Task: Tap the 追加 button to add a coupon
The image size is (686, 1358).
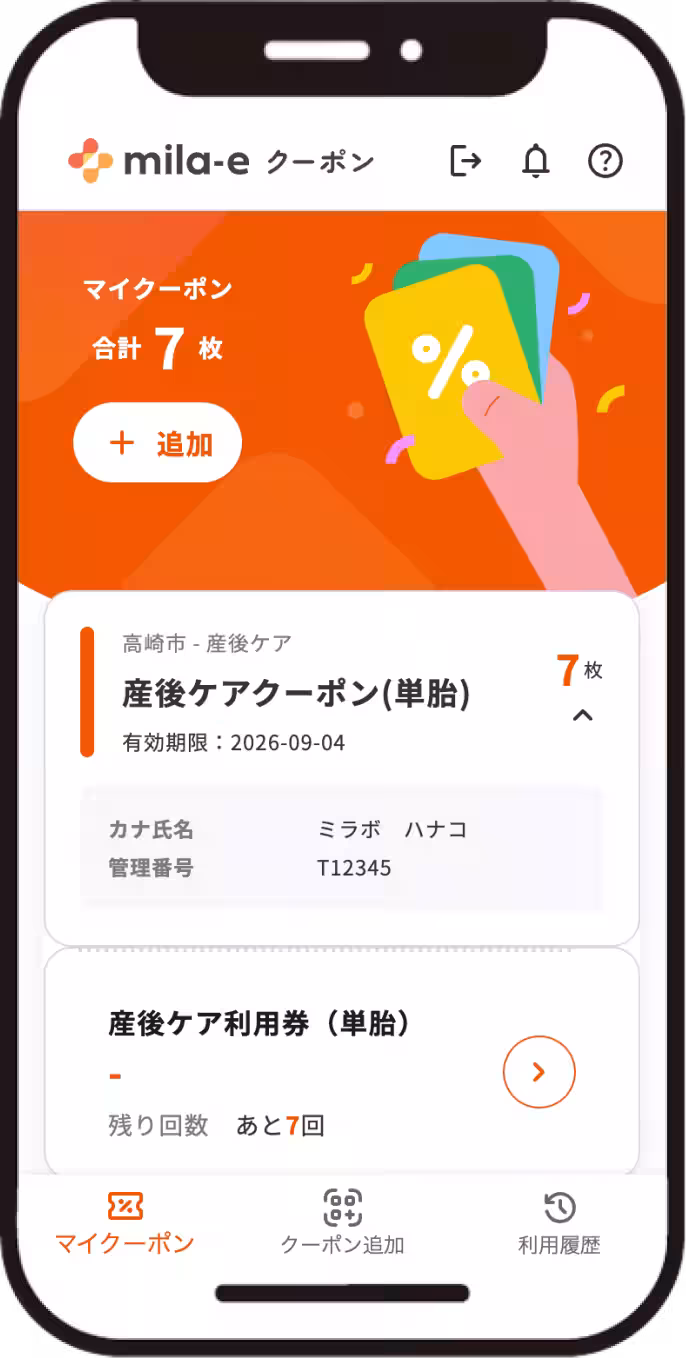Action: tap(157, 443)
